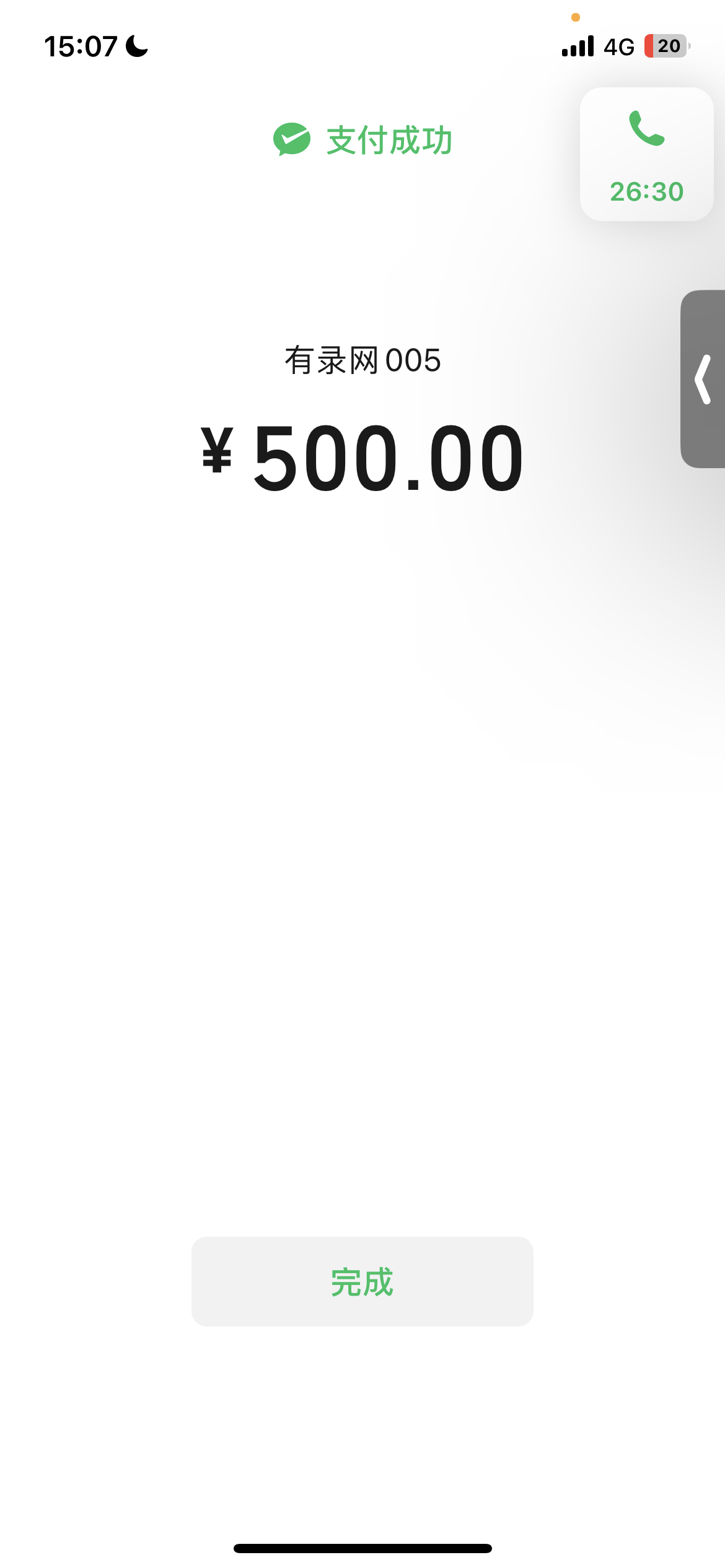Tap 完成 to finish the payment

tap(362, 1281)
